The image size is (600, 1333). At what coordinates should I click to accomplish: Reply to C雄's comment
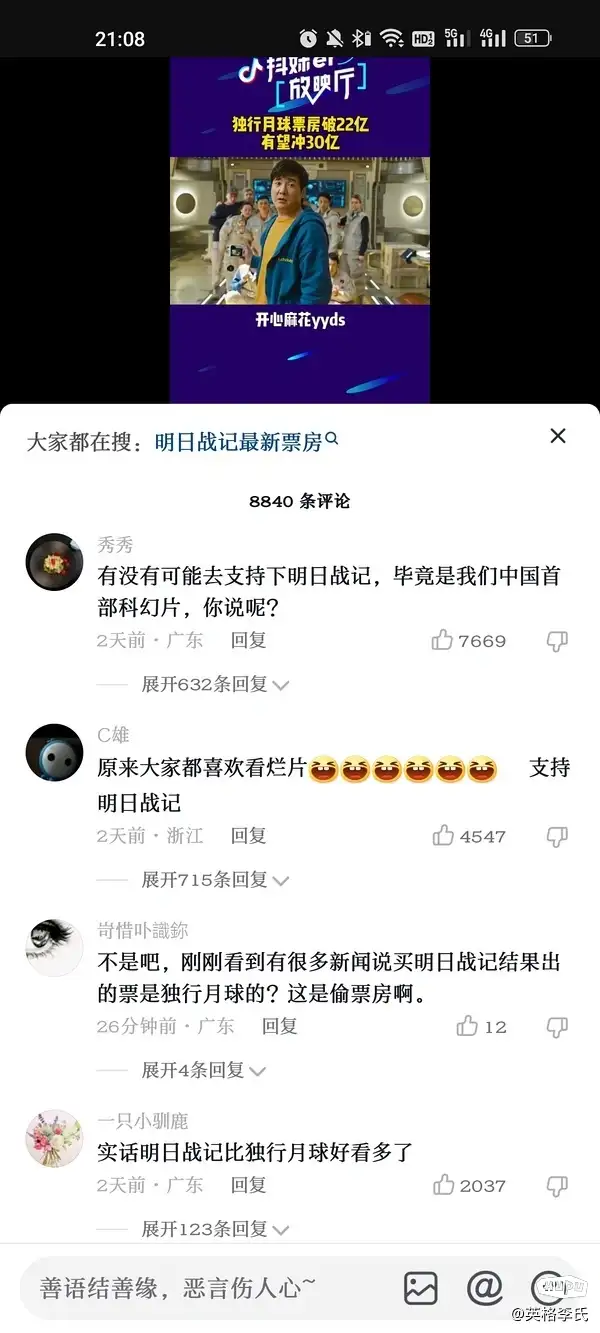tap(248, 836)
